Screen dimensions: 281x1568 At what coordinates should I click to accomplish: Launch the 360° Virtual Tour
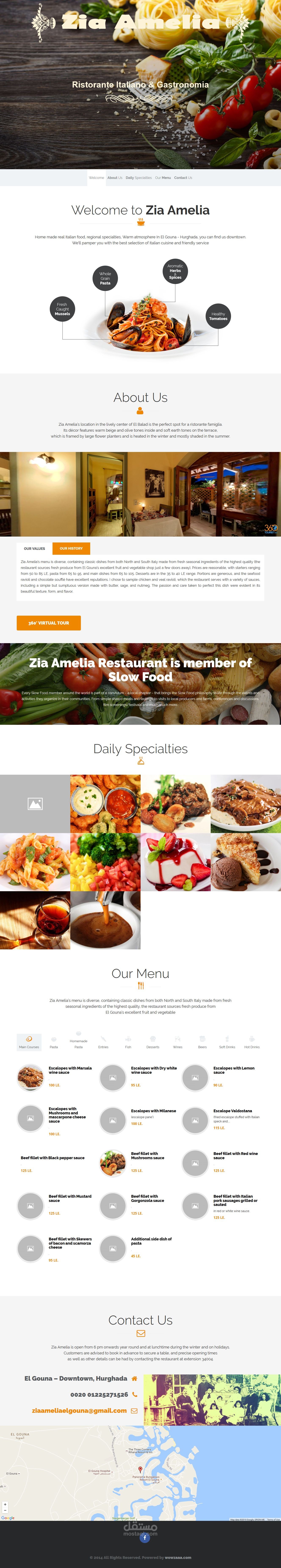click(49, 623)
